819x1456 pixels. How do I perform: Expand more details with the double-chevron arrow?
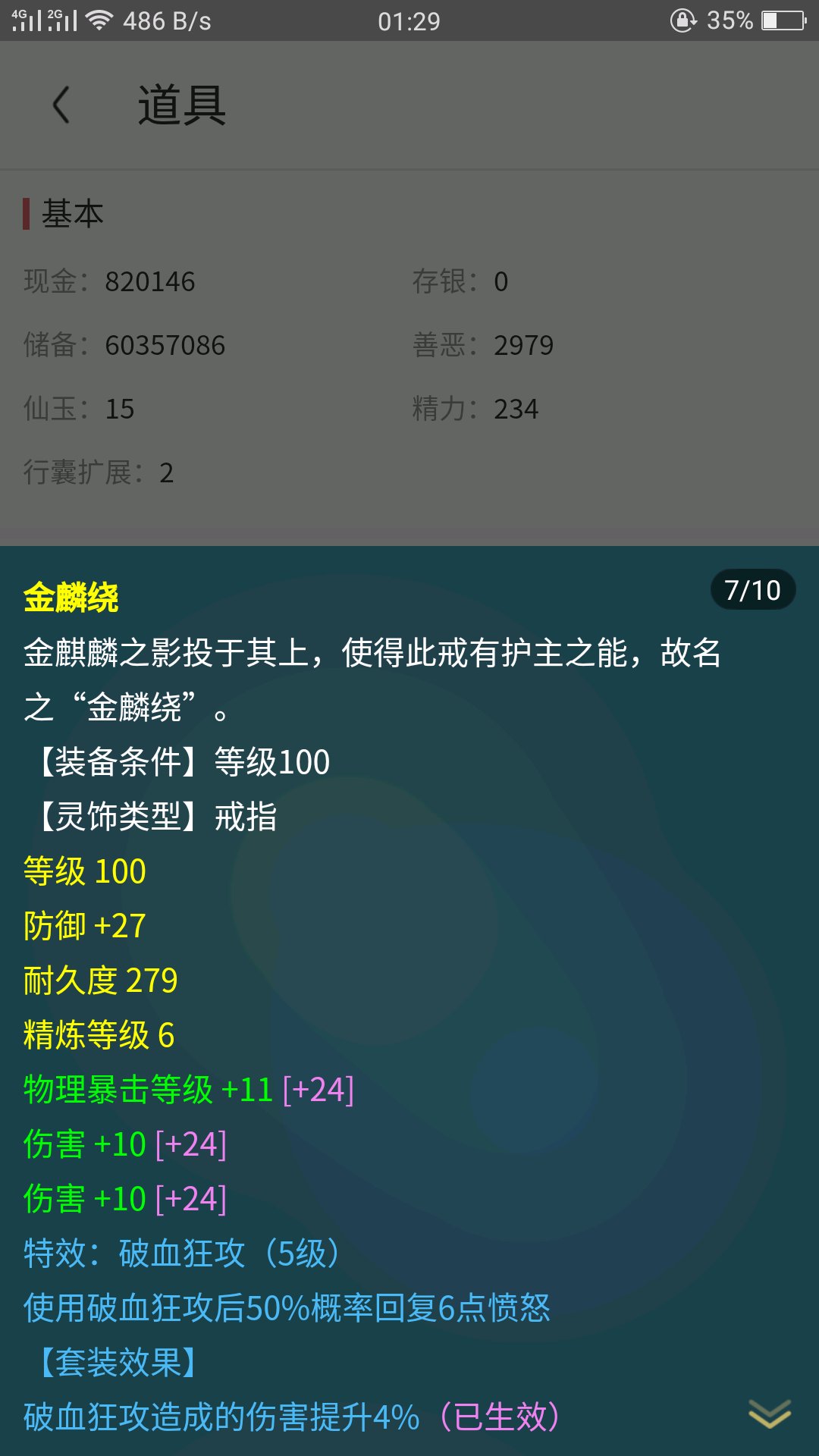point(770,1414)
